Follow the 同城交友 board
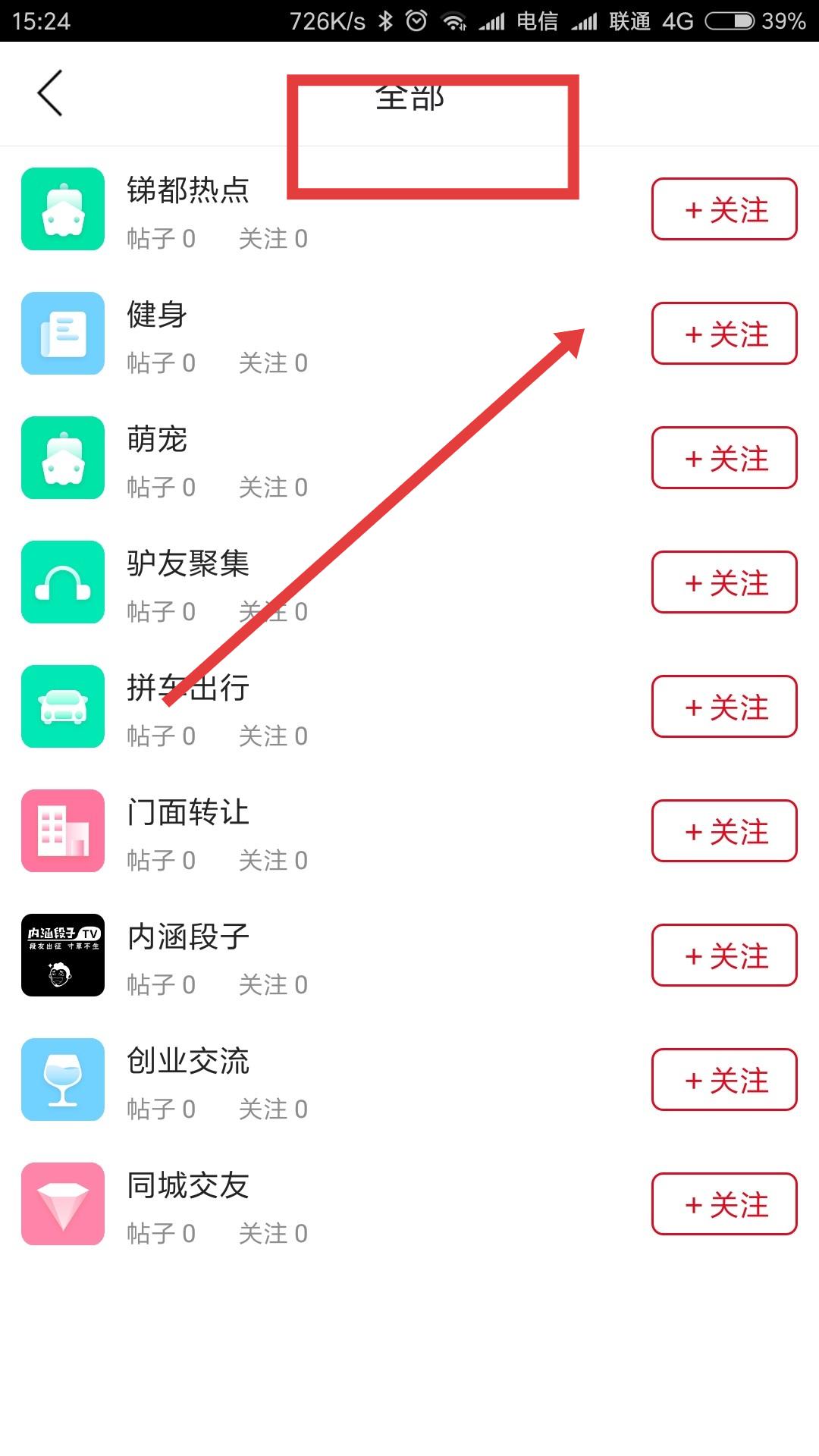This screenshot has width=819, height=1456. (724, 1204)
